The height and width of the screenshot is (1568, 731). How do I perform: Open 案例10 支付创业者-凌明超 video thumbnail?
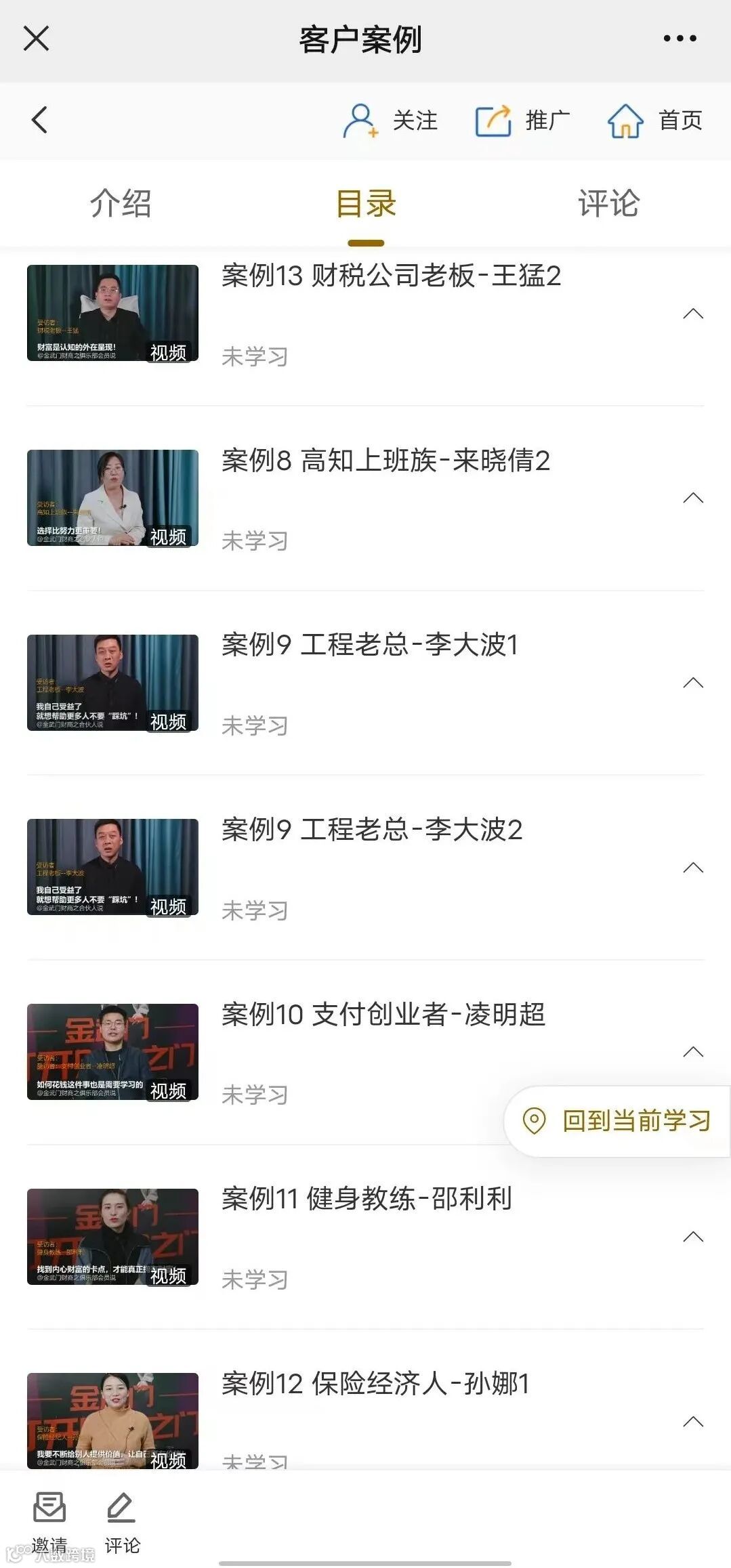pos(112,1052)
